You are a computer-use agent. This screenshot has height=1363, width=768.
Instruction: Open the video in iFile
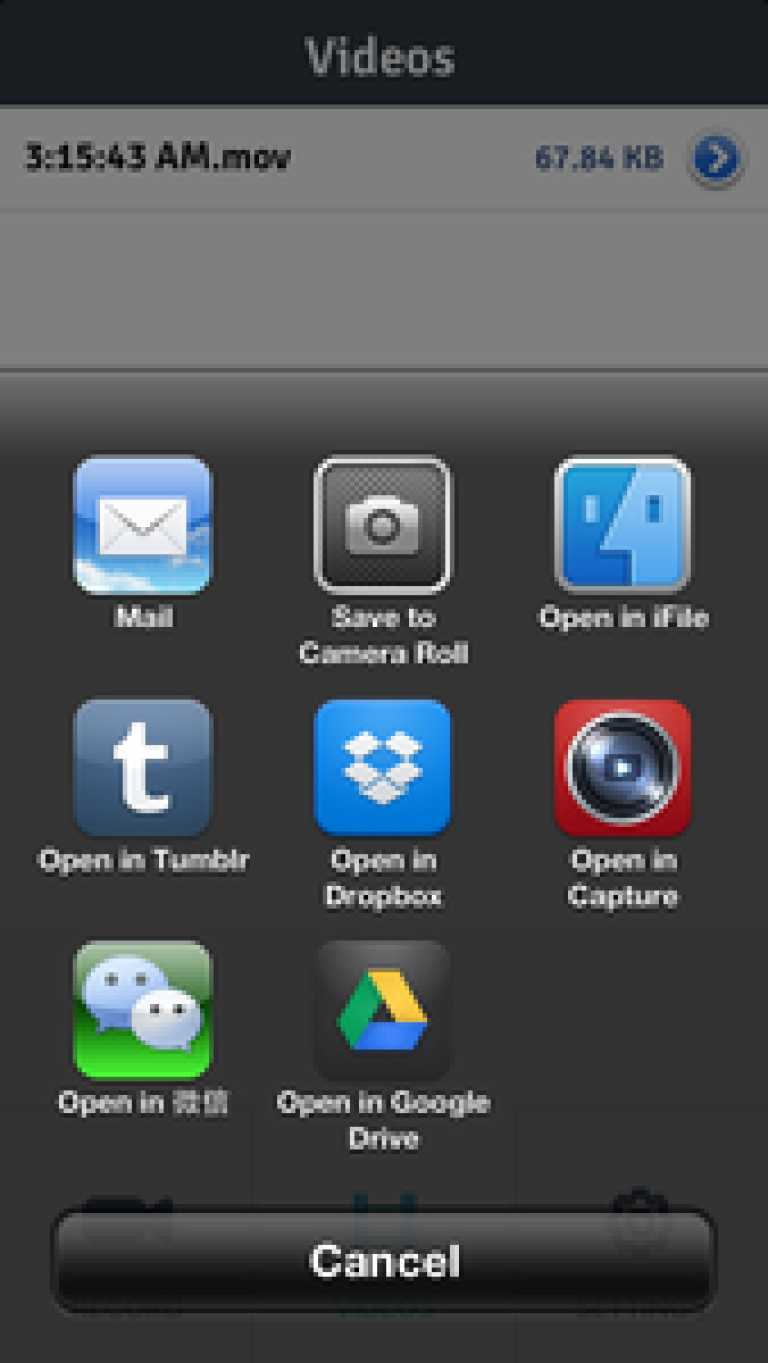[x=623, y=525]
